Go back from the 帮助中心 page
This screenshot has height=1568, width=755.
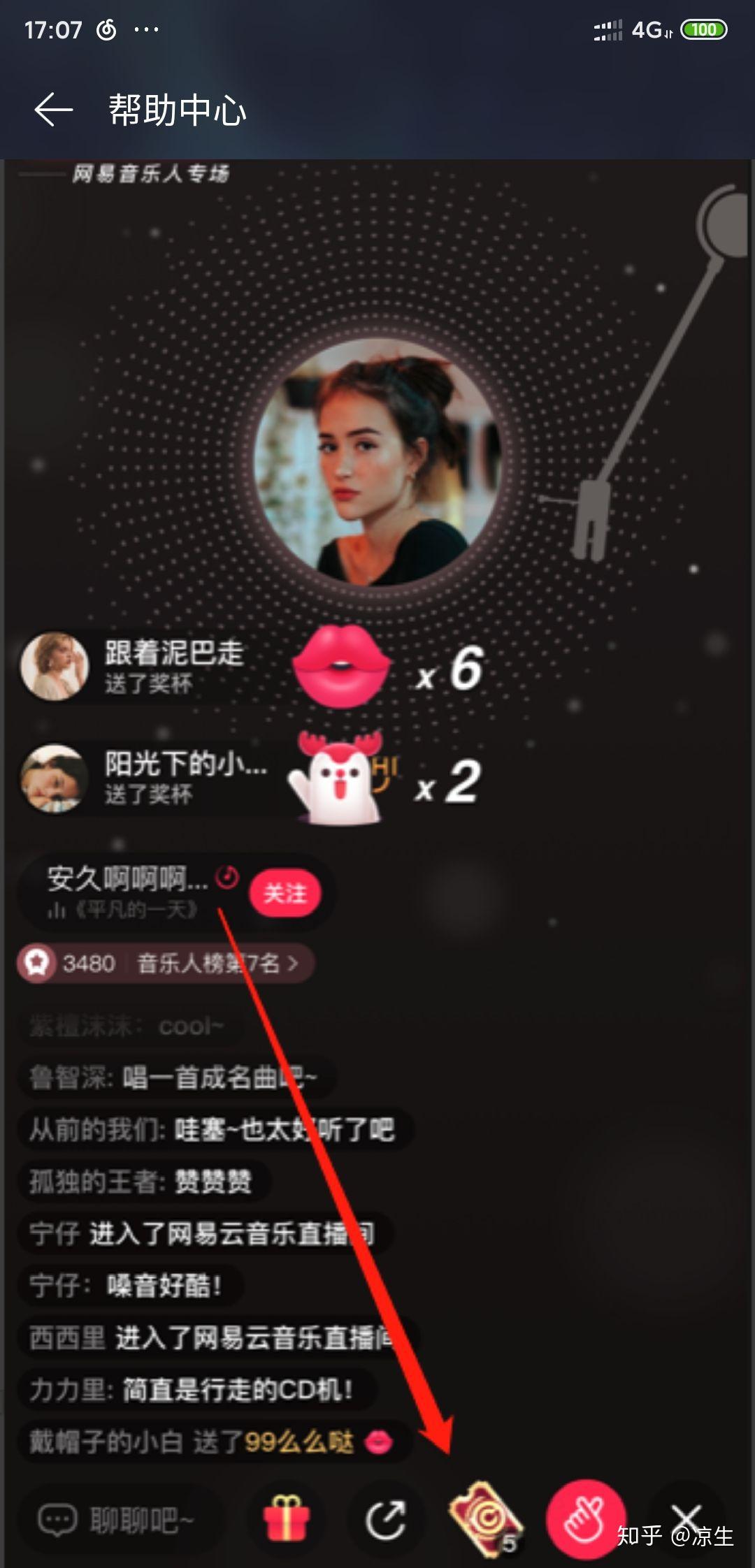point(53,110)
